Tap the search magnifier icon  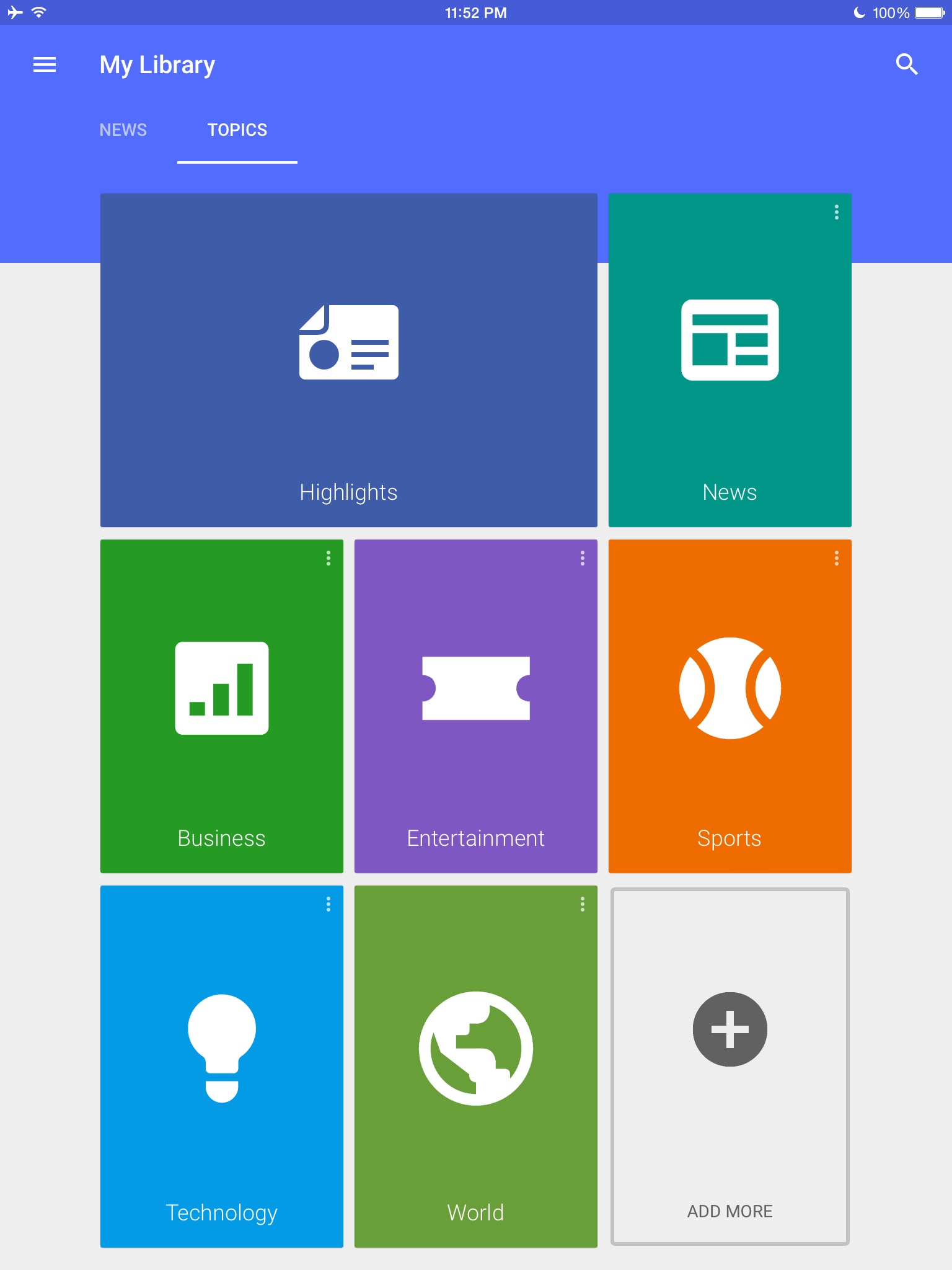(906, 64)
